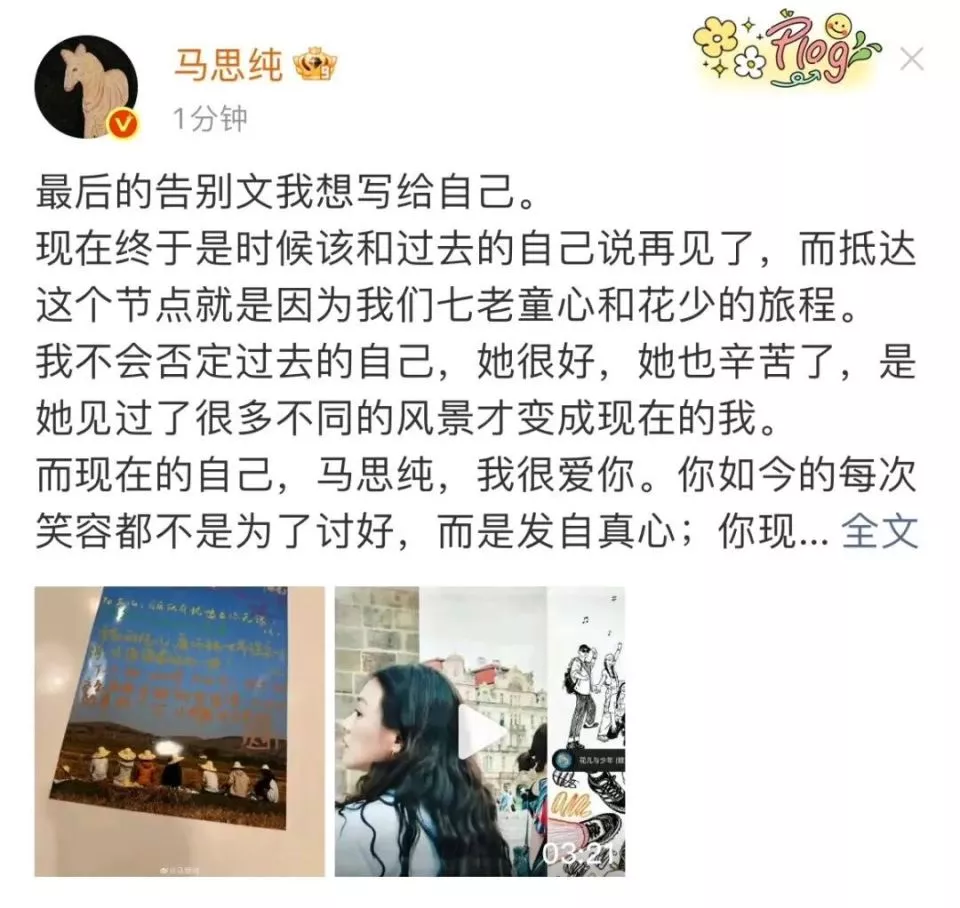This screenshot has width=960, height=908.
Task: Expand the post via 全文
Action: tap(879, 532)
